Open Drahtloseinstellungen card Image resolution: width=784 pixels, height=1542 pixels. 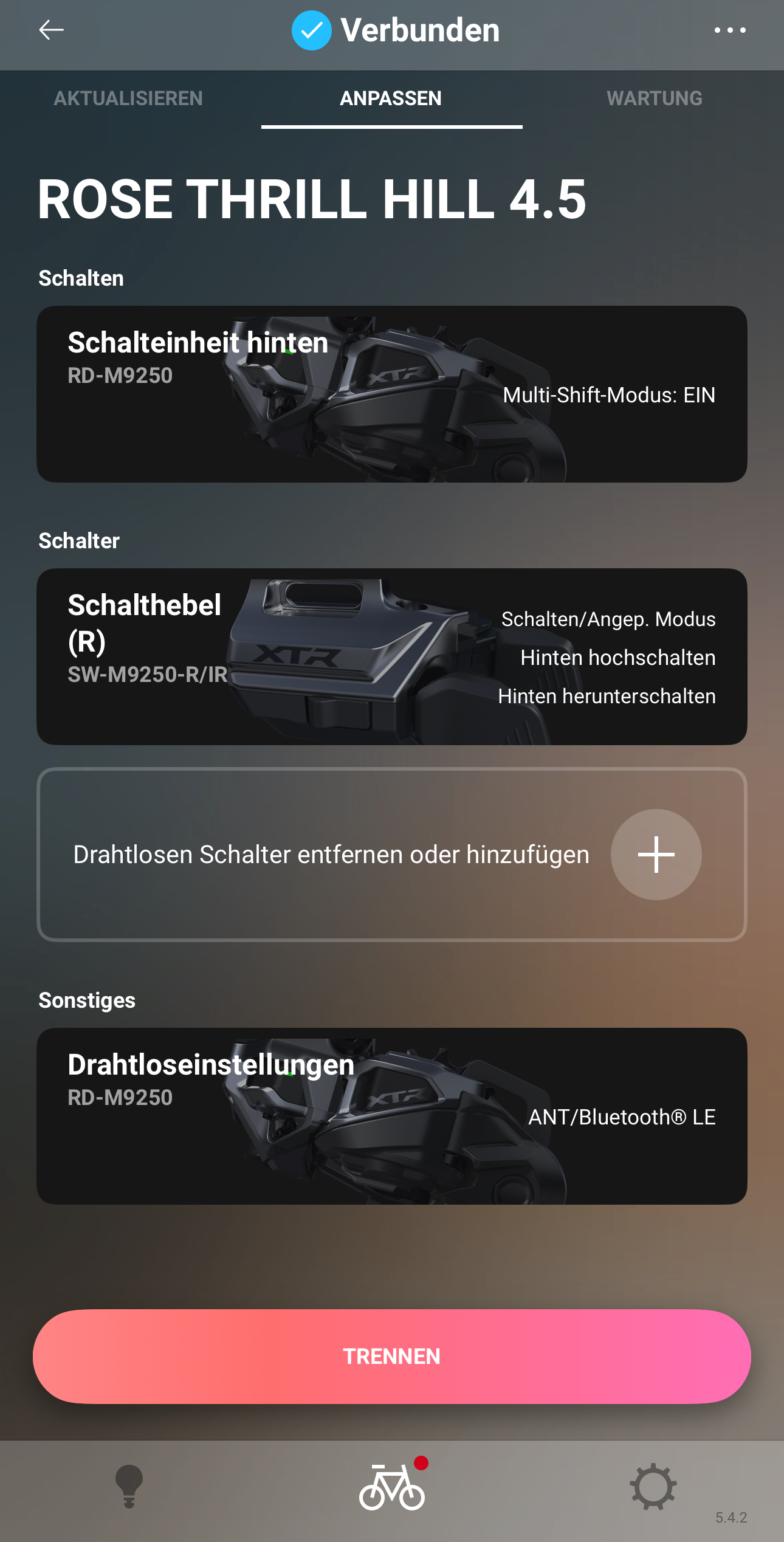click(391, 1116)
